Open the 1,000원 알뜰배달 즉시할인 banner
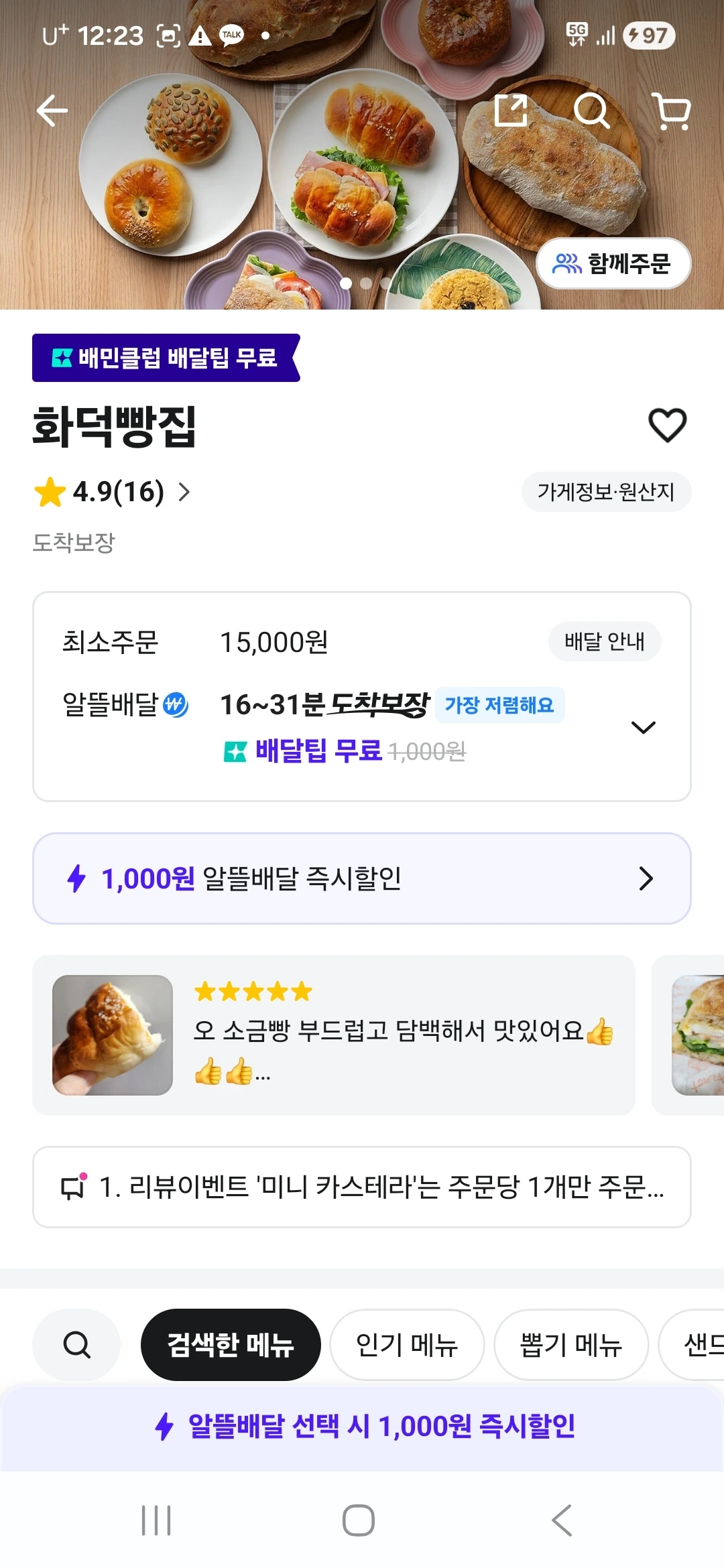Image resolution: width=724 pixels, height=1568 pixels. (x=362, y=878)
